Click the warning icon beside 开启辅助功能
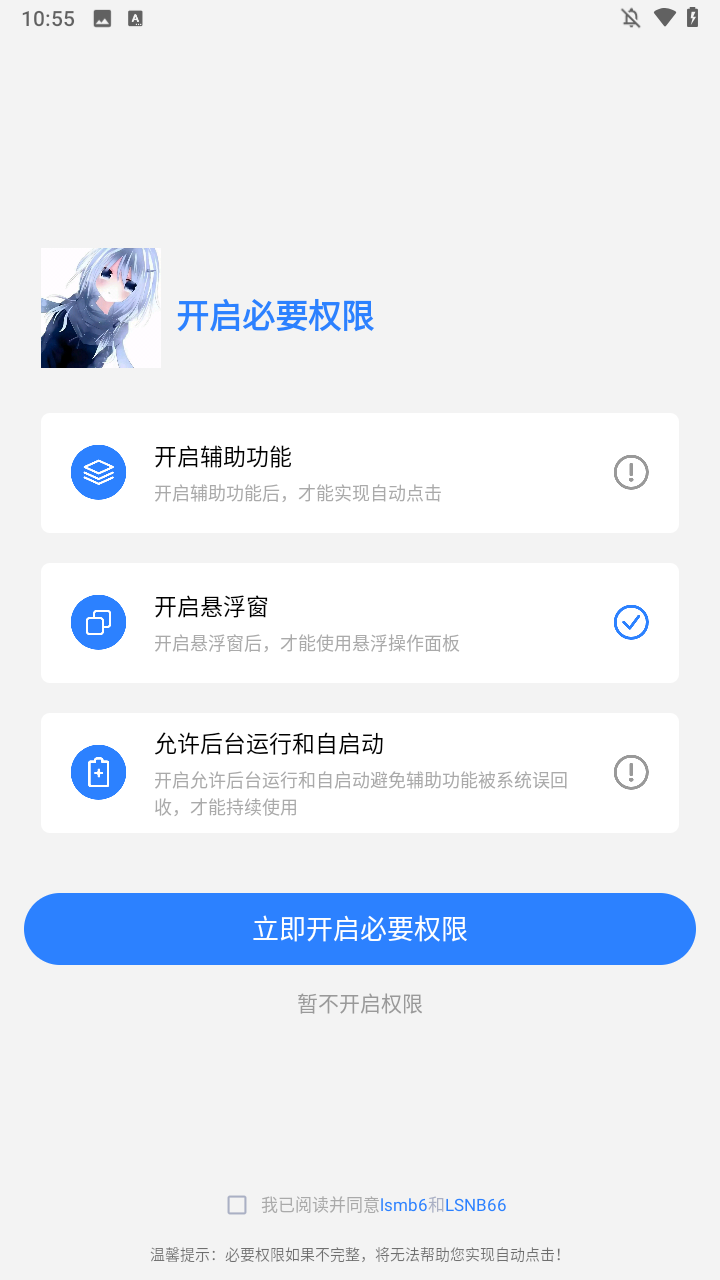The height and width of the screenshot is (1280, 720). coord(631,471)
